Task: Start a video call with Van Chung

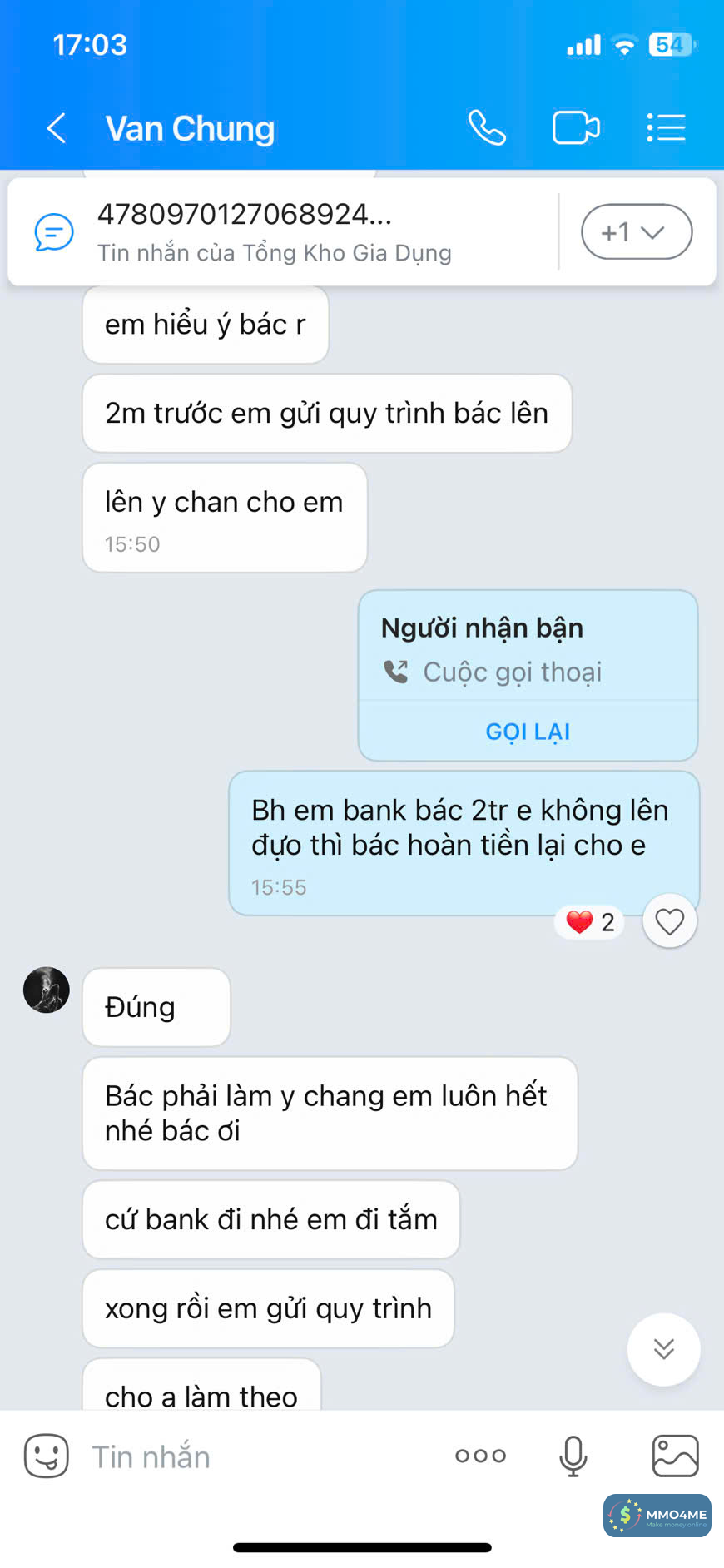Action: 576,128
